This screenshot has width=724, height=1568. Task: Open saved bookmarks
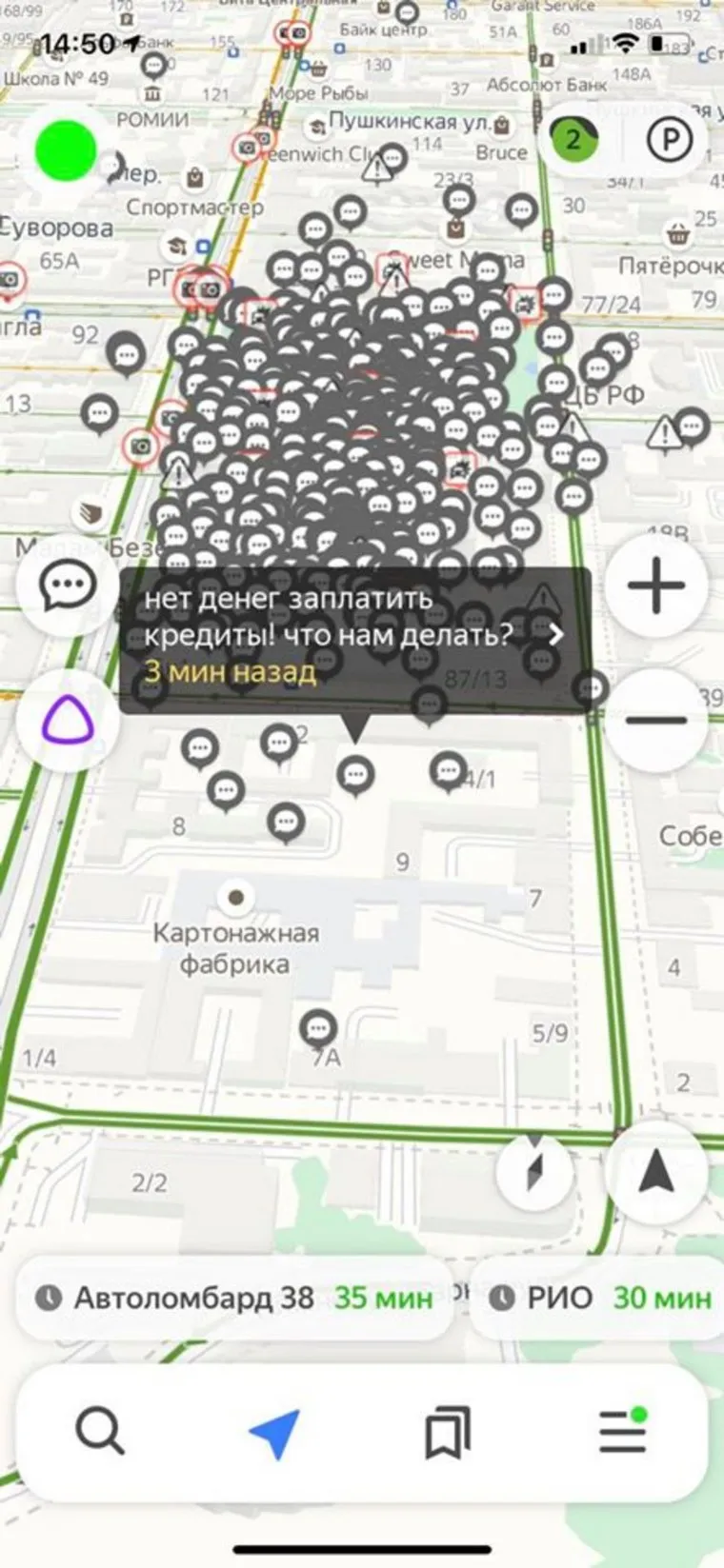(x=448, y=1432)
